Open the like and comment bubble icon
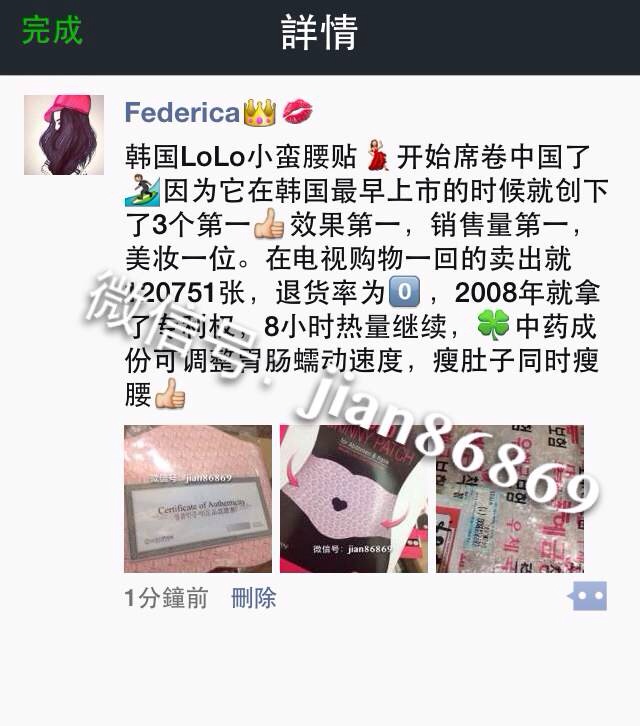Screen dimensions: 640x726 [588, 598]
